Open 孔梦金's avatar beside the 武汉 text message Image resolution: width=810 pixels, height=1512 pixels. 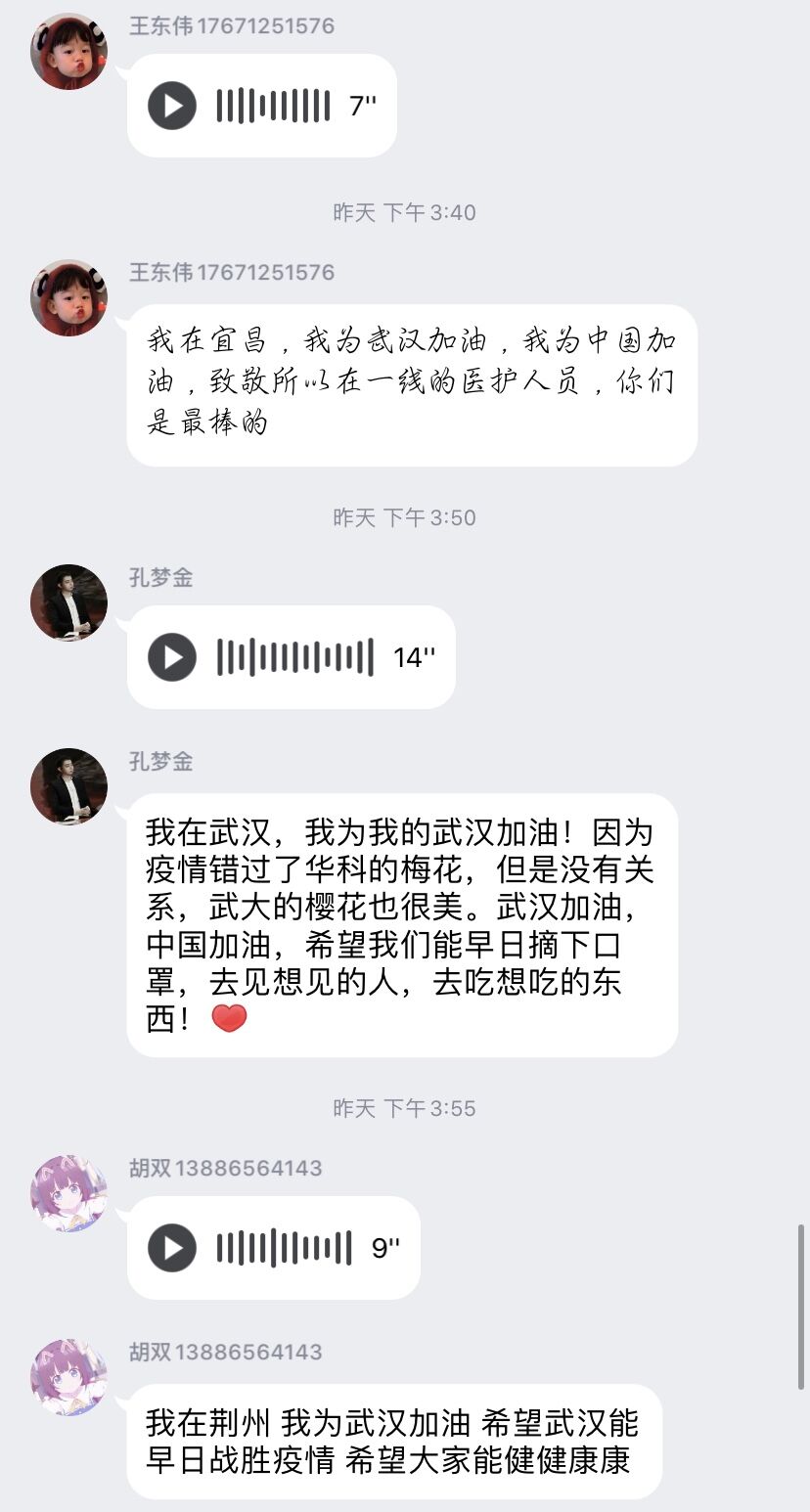click(x=68, y=786)
